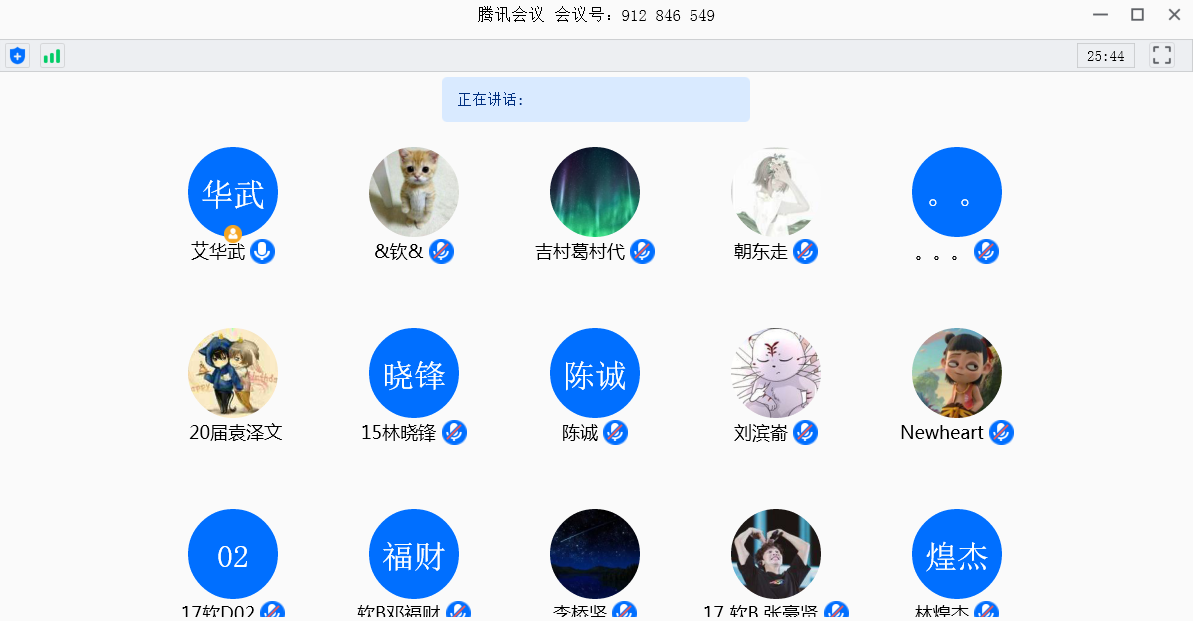This screenshot has width=1193, height=621.
Task: Minimize the meeting window
Action: tap(1100, 15)
